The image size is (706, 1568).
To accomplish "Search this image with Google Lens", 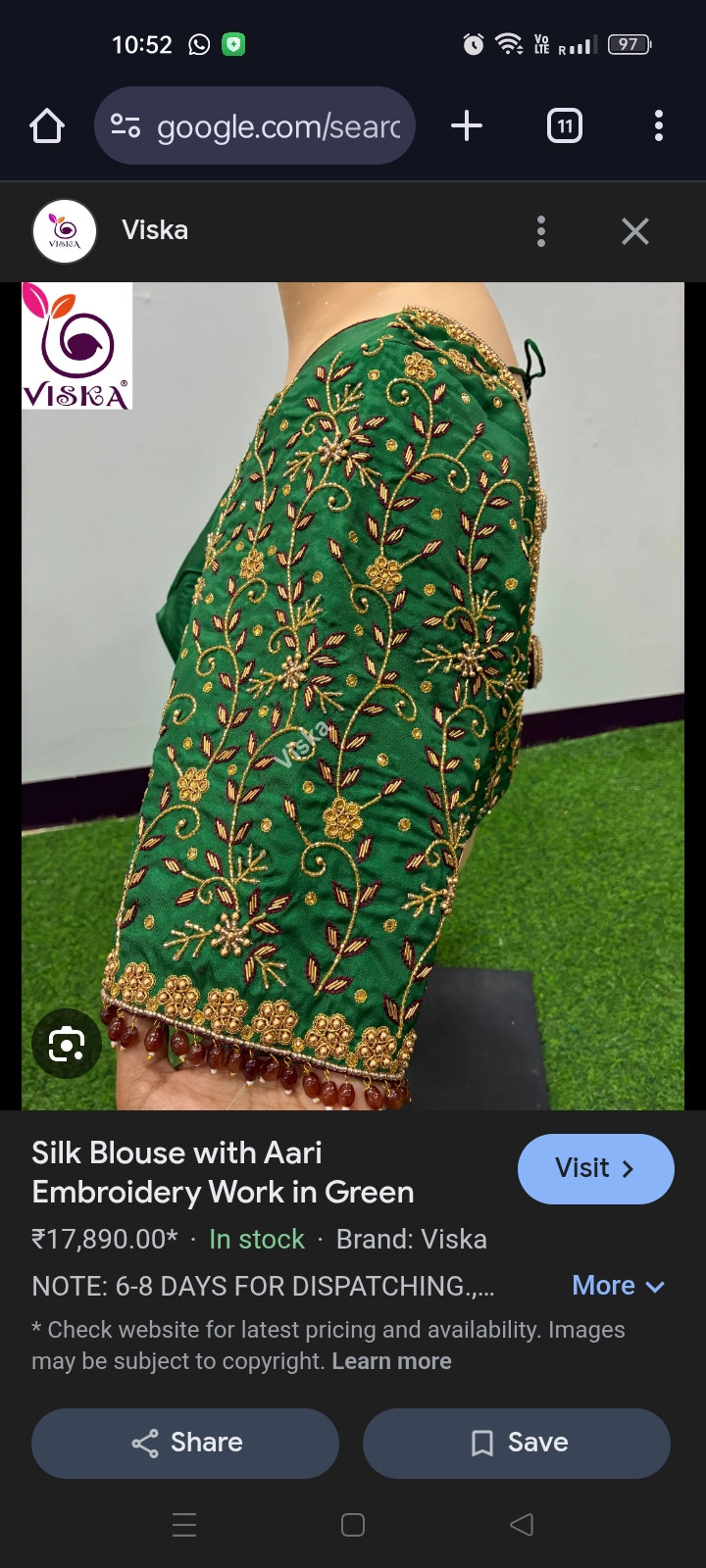I will pyautogui.click(x=67, y=1044).
